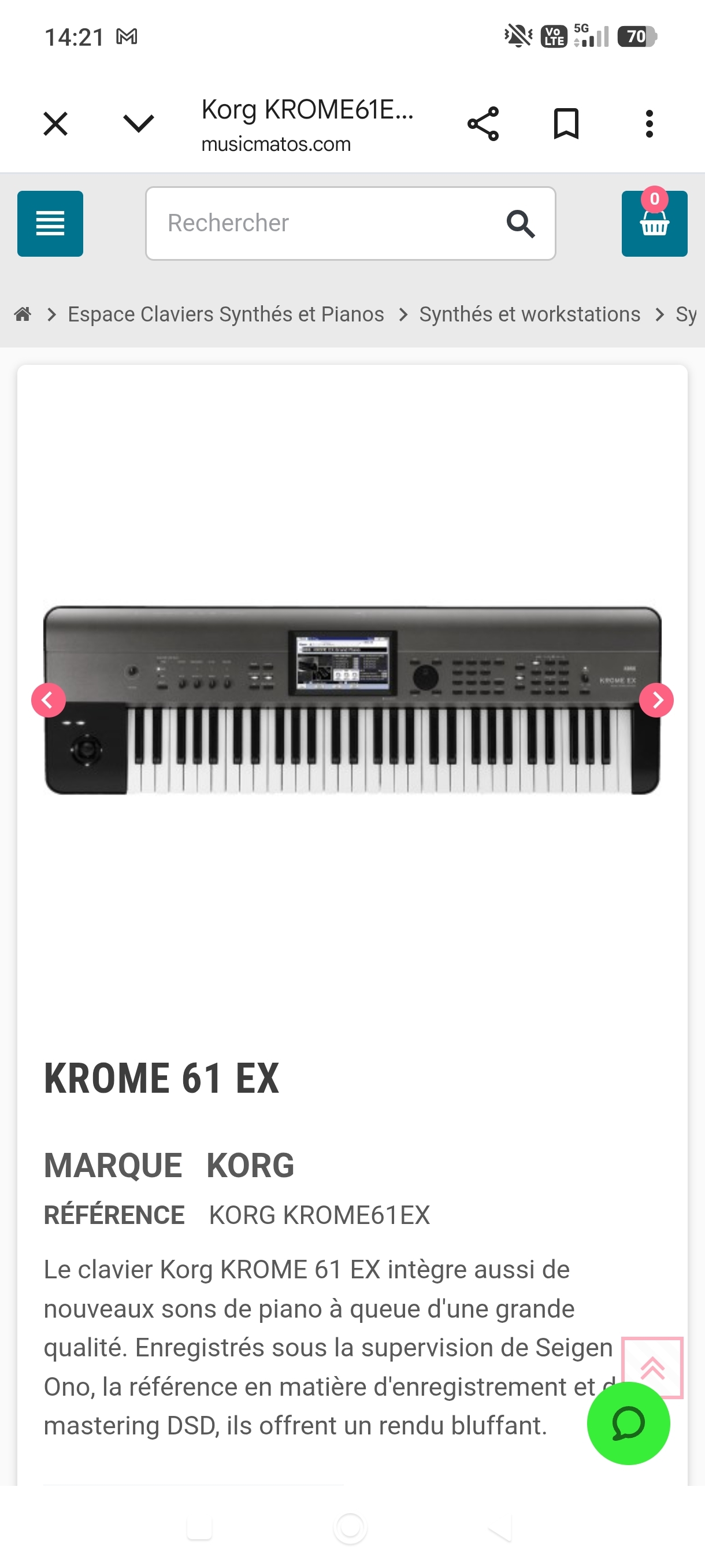Show previous product image
This screenshot has height=1568, width=705.
pyautogui.click(x=49, y=700)
